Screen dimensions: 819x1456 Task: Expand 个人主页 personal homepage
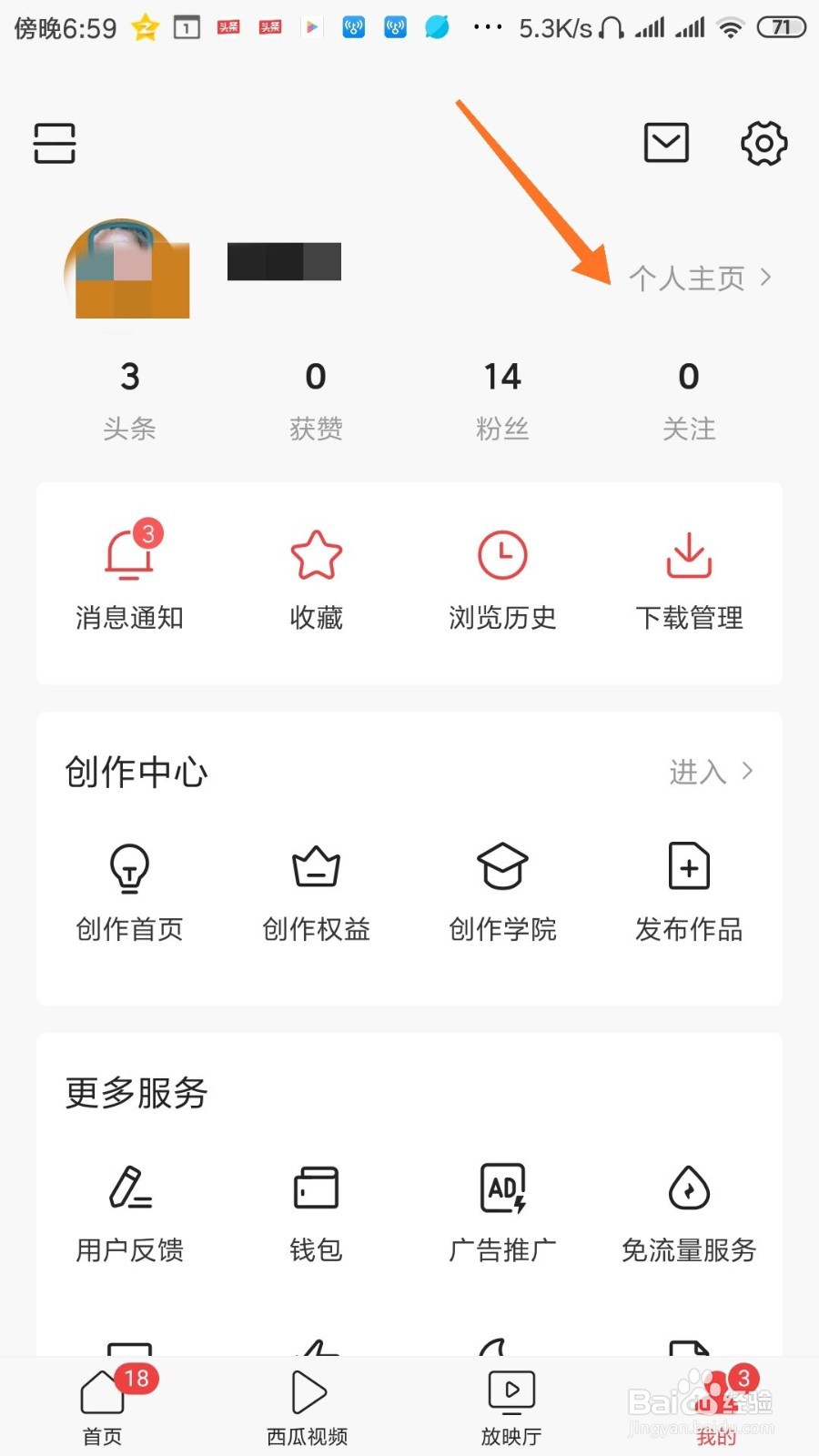point(699,278)
